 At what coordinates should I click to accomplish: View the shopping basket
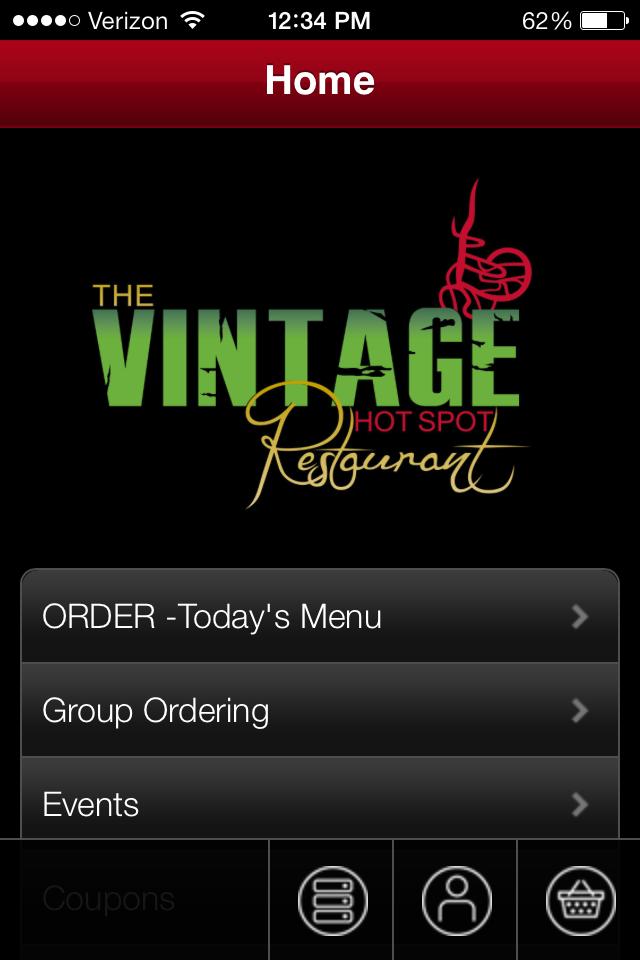coord(580,900)
